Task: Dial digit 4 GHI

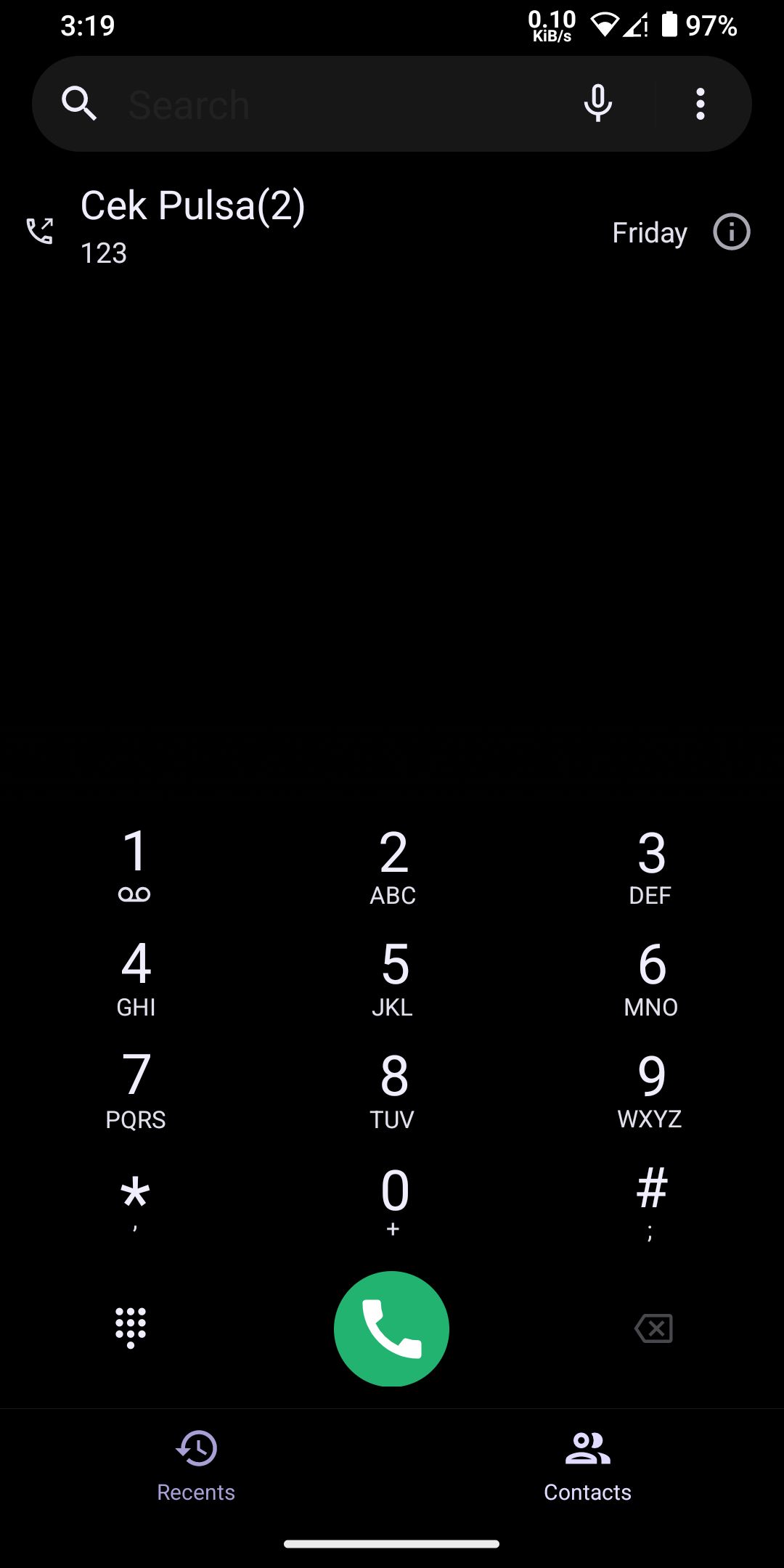Action: pyautogui.click(x=136, y=978)
